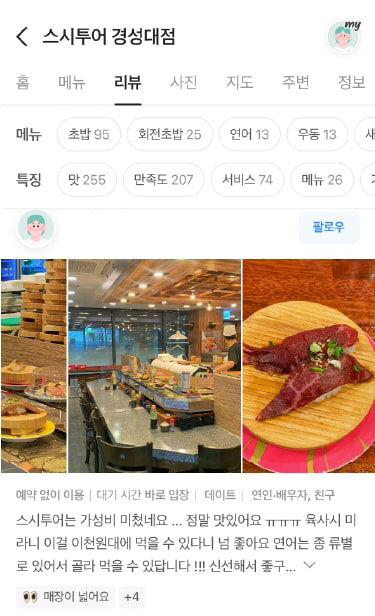This screenshot has width=375, height=616.
Task: Select the 메뉴 26 feature chip
Action: pyautogui.click(x=322, y=180)
